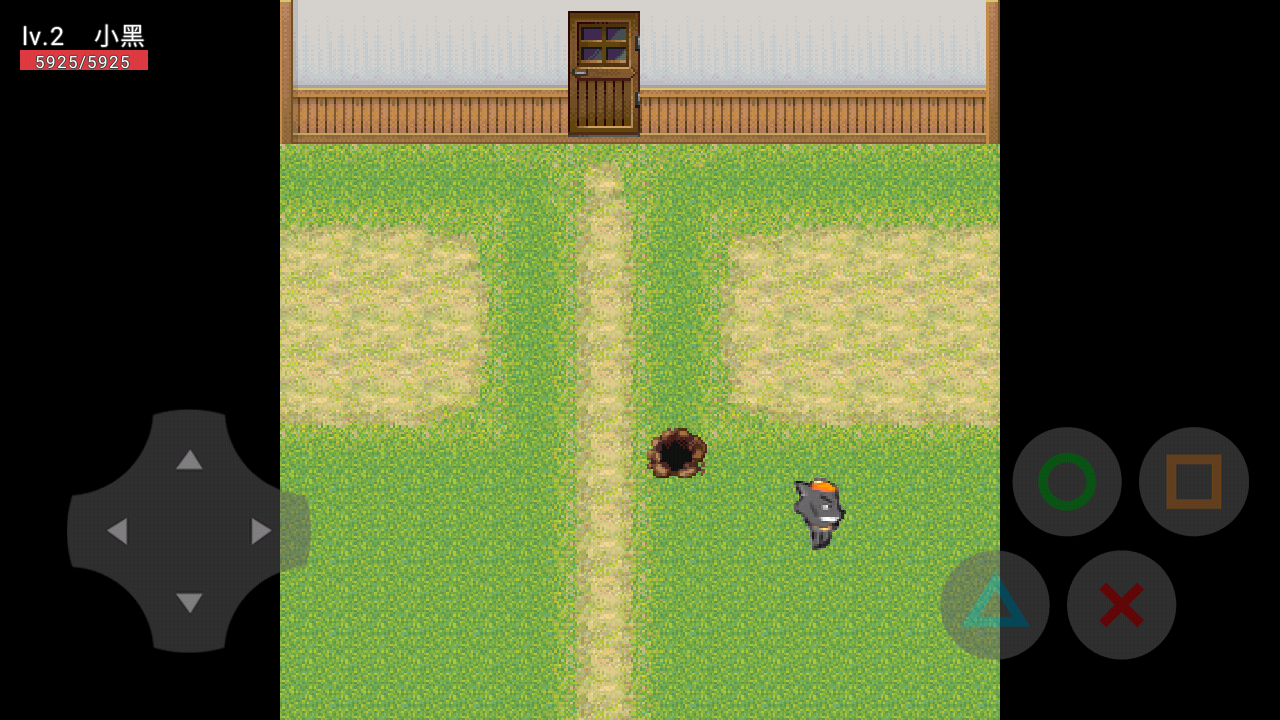1280x720 pixels.
Task: Tap the down arrow on the d-pad
Action: 189,603
